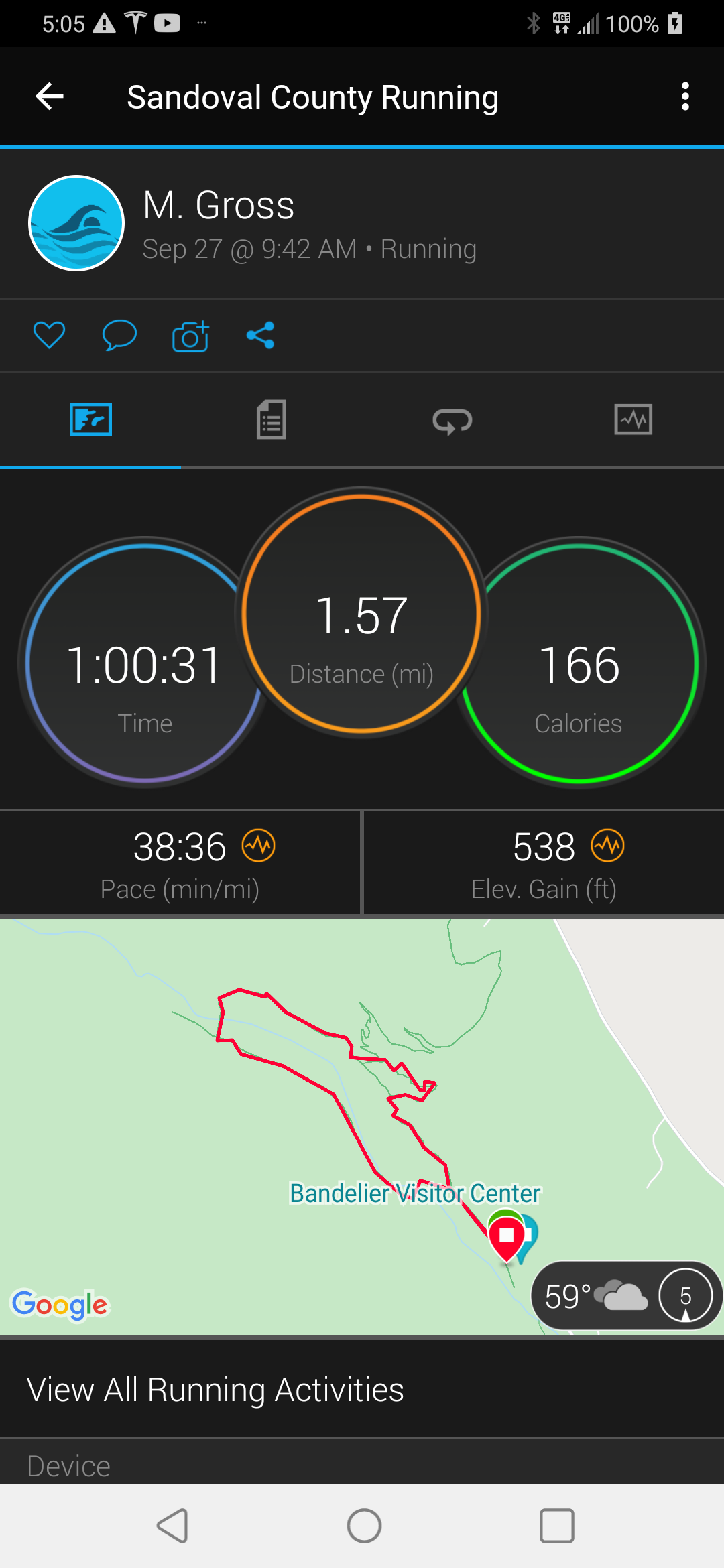Switch to the stats details tab

tap(271, 420)
